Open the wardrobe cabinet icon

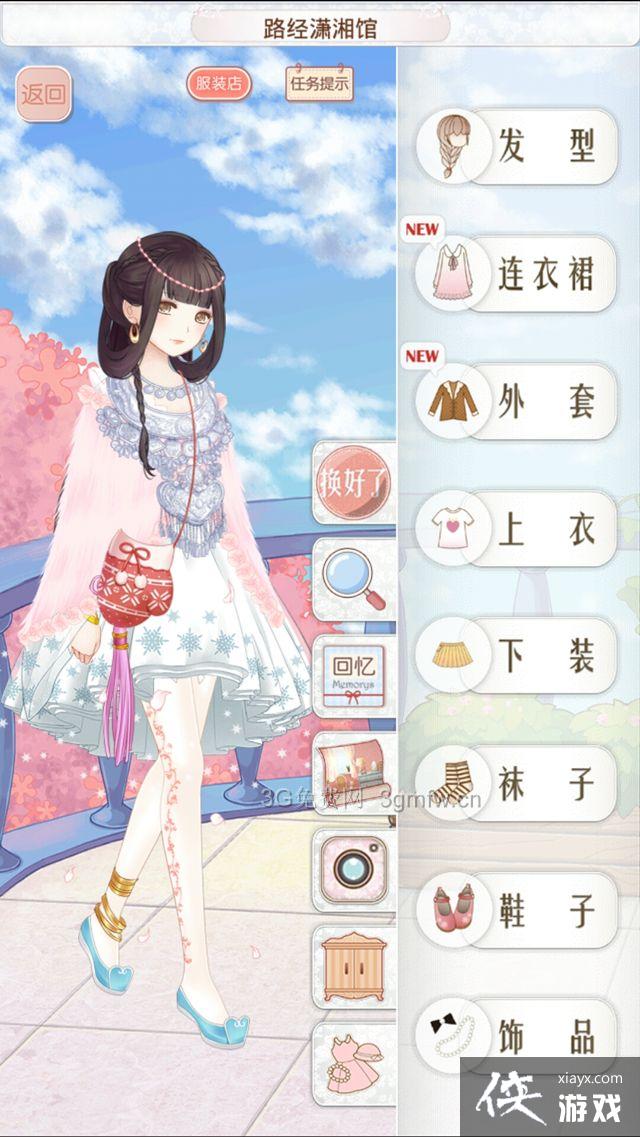pos(354,966)
